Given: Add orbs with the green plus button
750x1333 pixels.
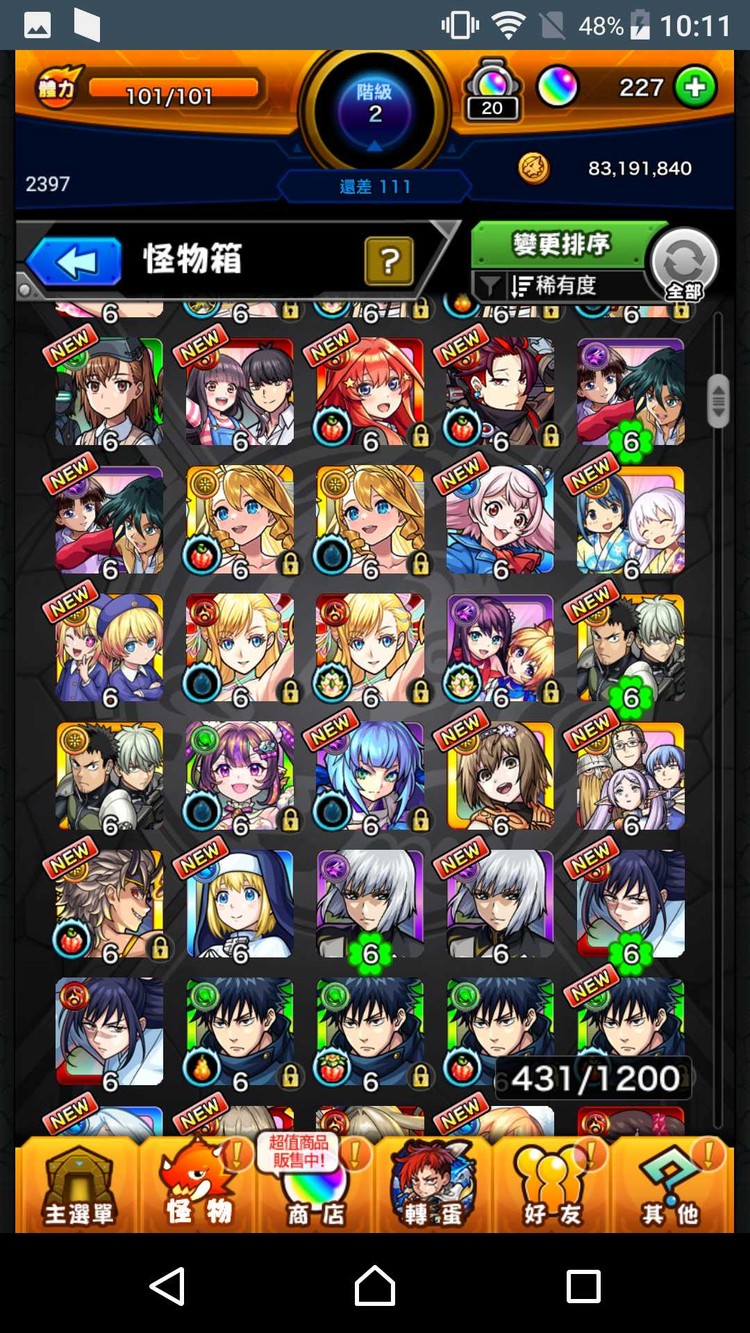Looking at the screenshot, I should click(695, 88).
